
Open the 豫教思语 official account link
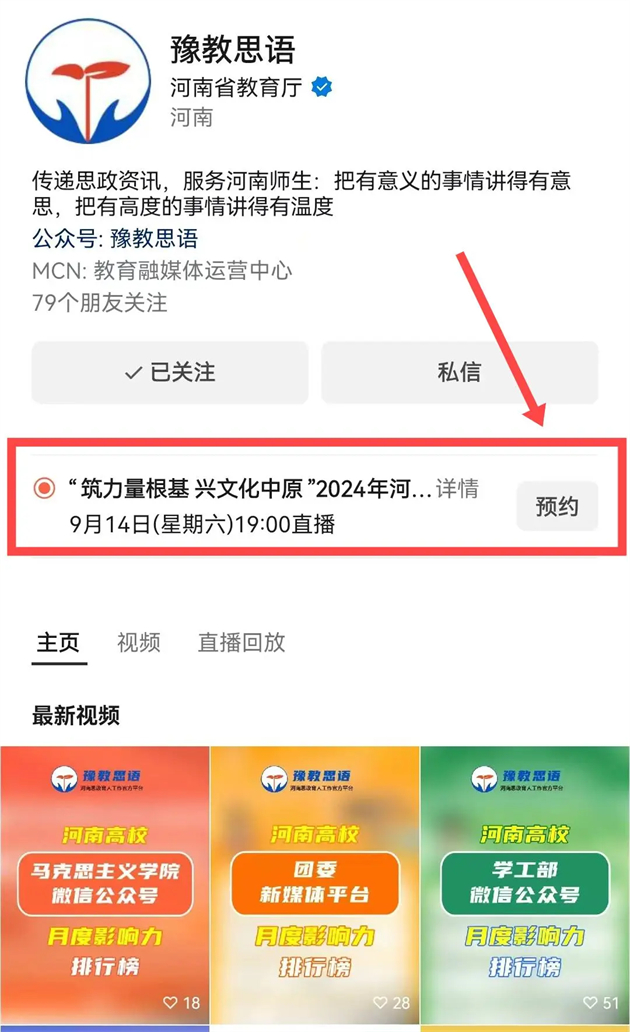[x=154, y=239]
